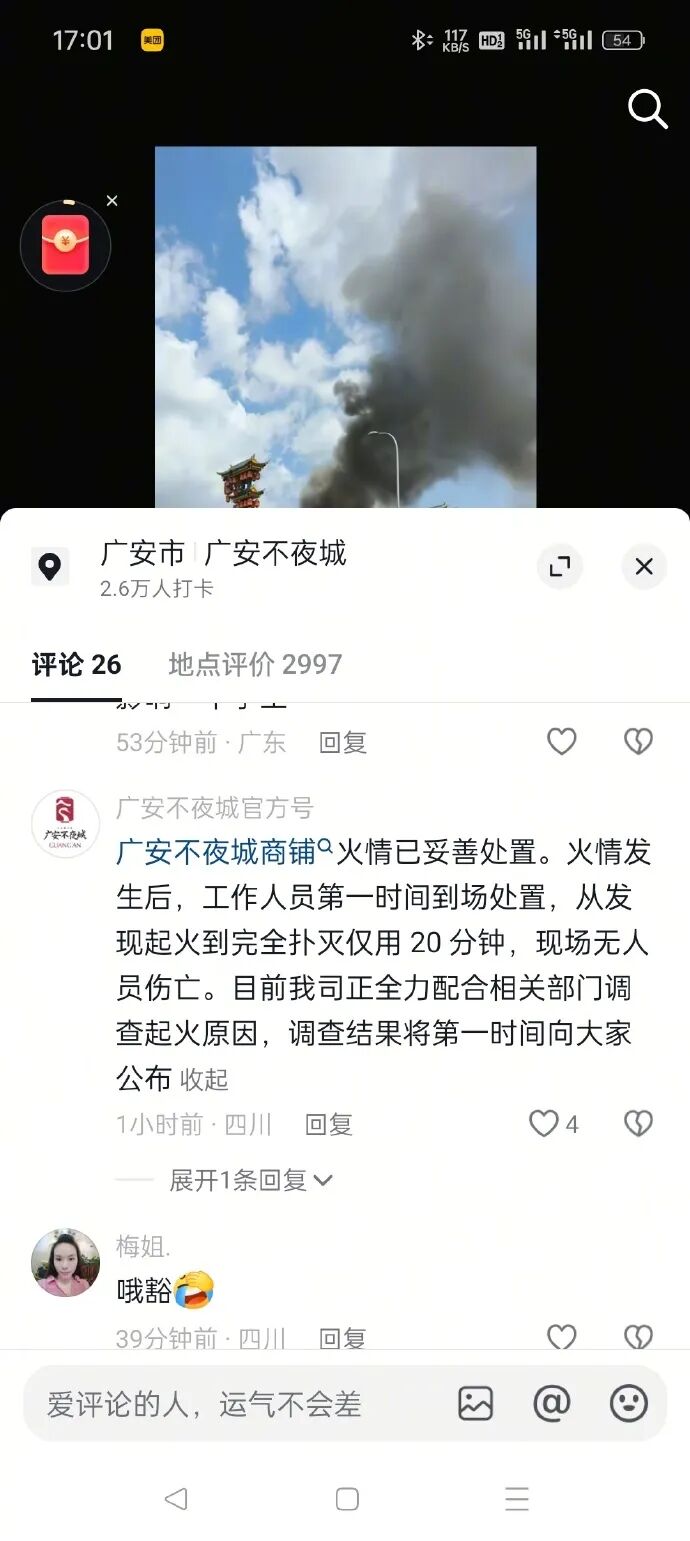
Task: Attach an image to the comment
Action: pyautogui.click(x=475, y=1404)
